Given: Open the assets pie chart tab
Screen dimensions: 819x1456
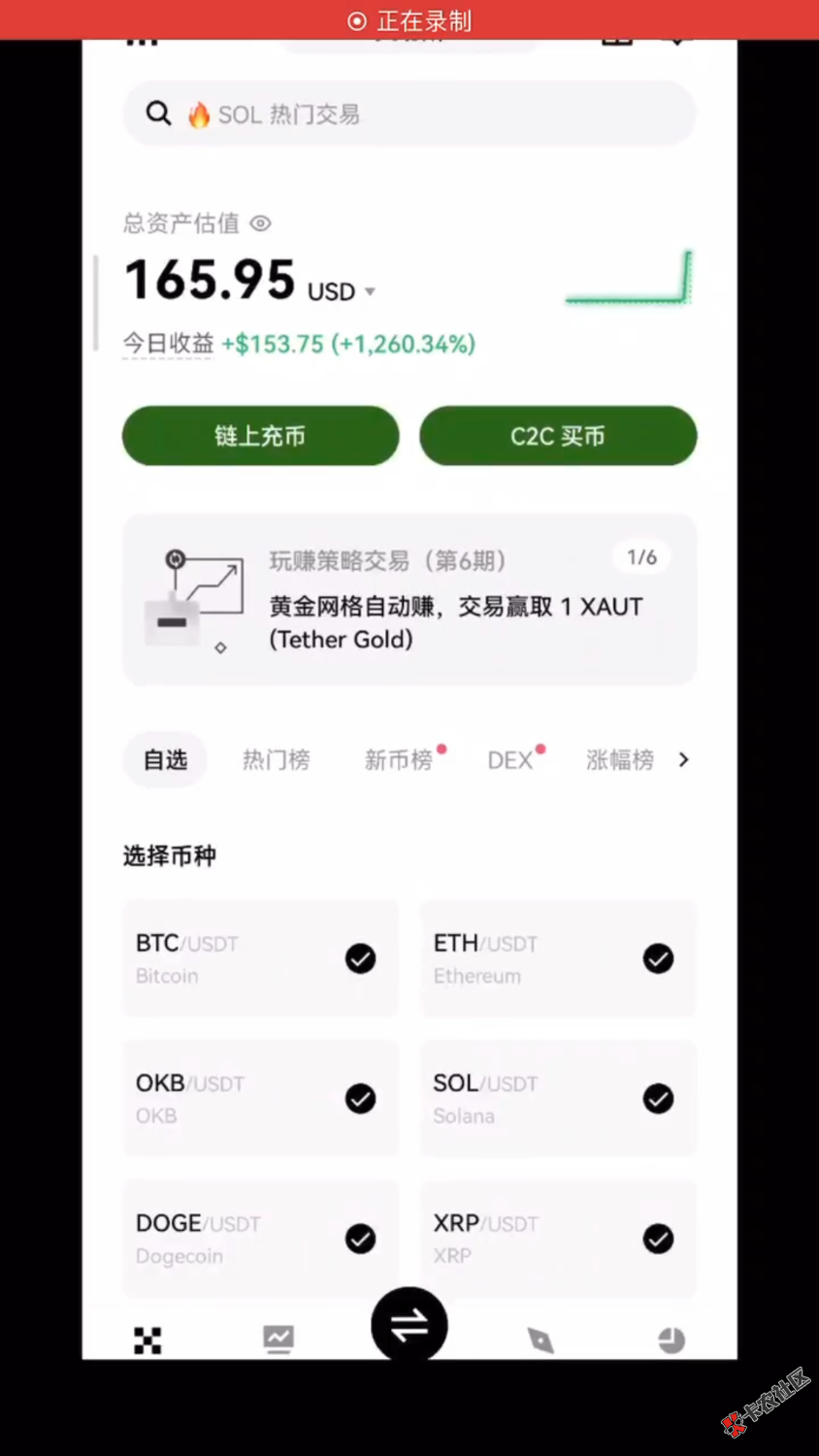Looking at the screenshot, I should 671,1340.
